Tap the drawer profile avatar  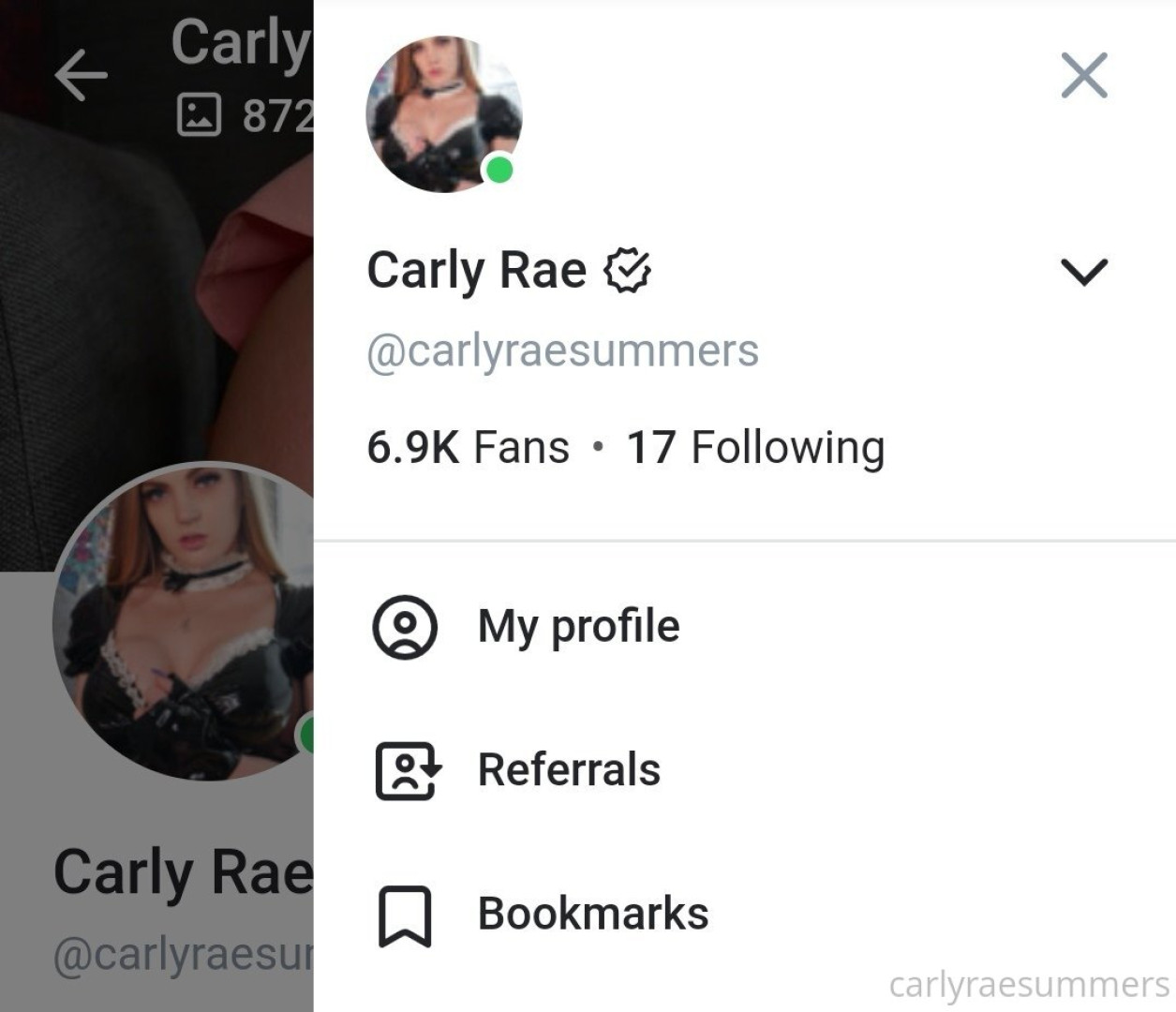pyautogui.click(x=443, y=114)
